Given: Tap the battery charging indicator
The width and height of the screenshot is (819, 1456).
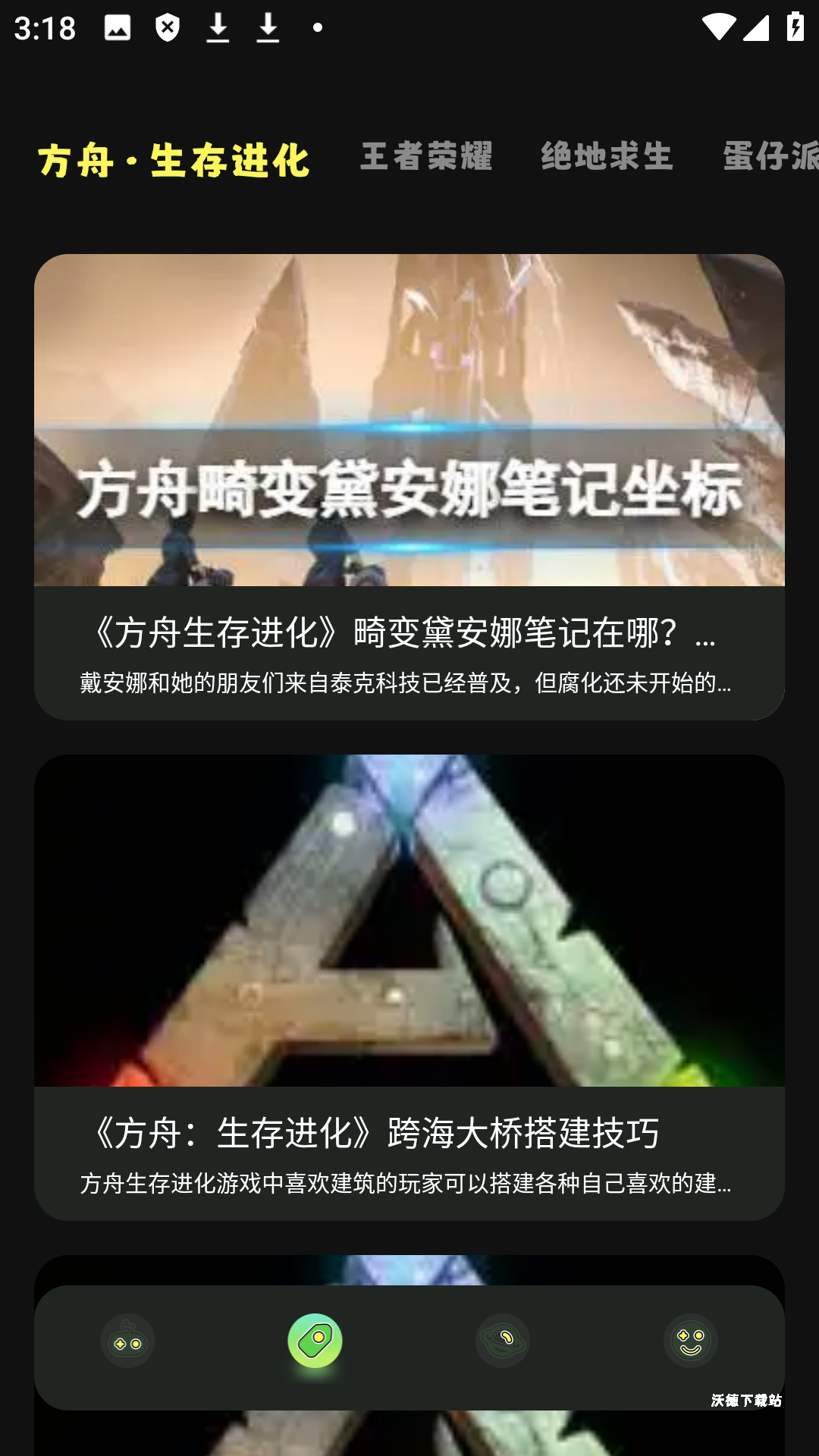Looking at the screenshot, I should 794,27.
